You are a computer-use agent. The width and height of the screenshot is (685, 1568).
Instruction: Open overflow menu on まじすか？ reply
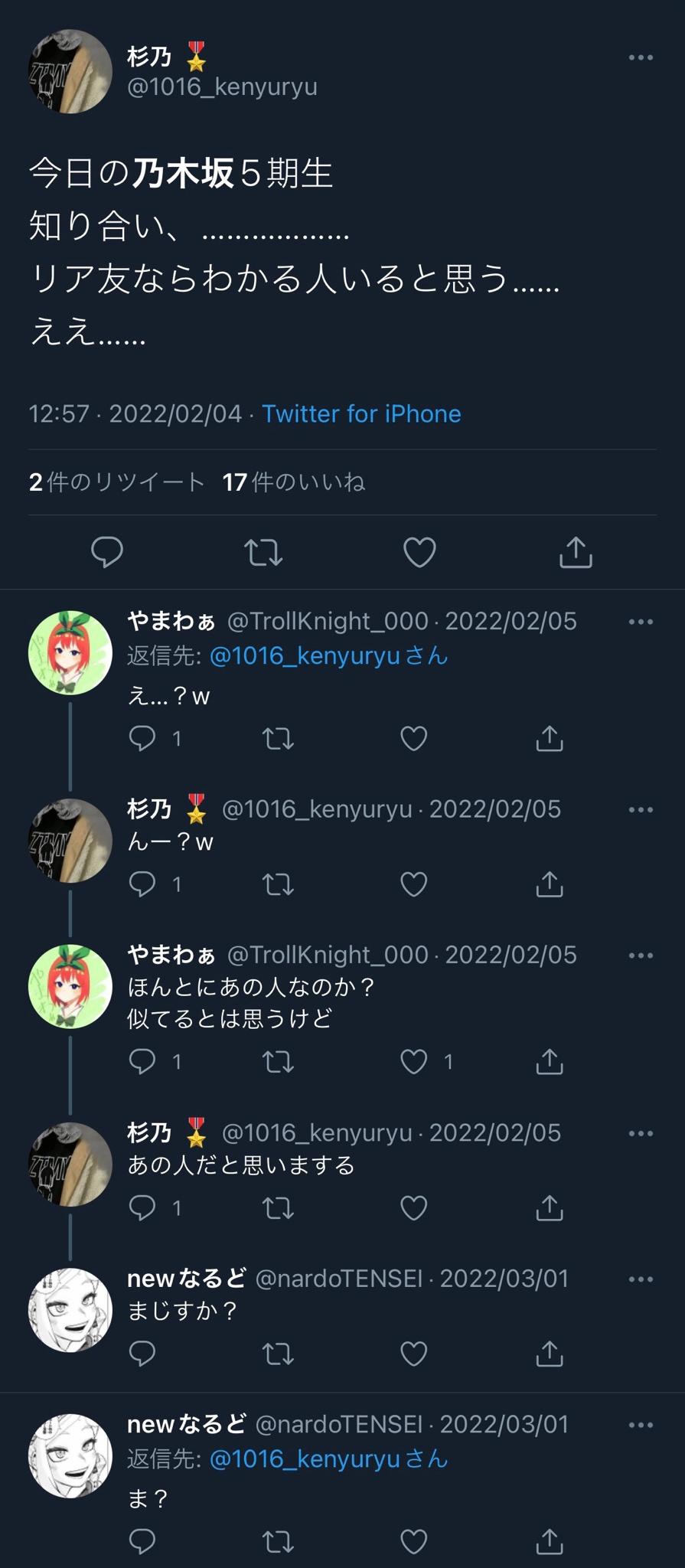pyautogui.click(x=640, y=1279)
